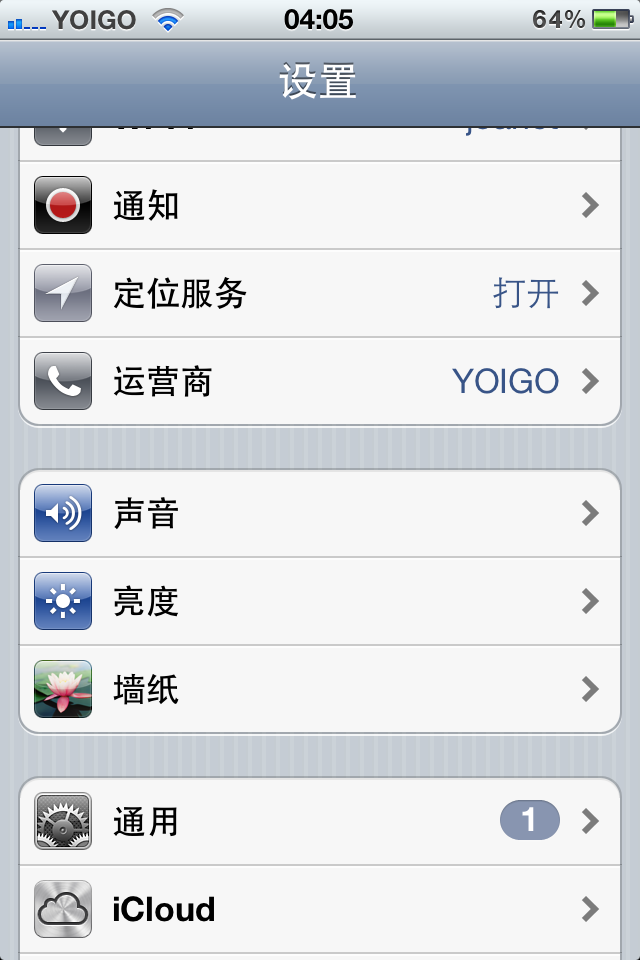
Task: Open the 亮度 brightness settings
Action: pyautogui.click(x=320, y=602)
